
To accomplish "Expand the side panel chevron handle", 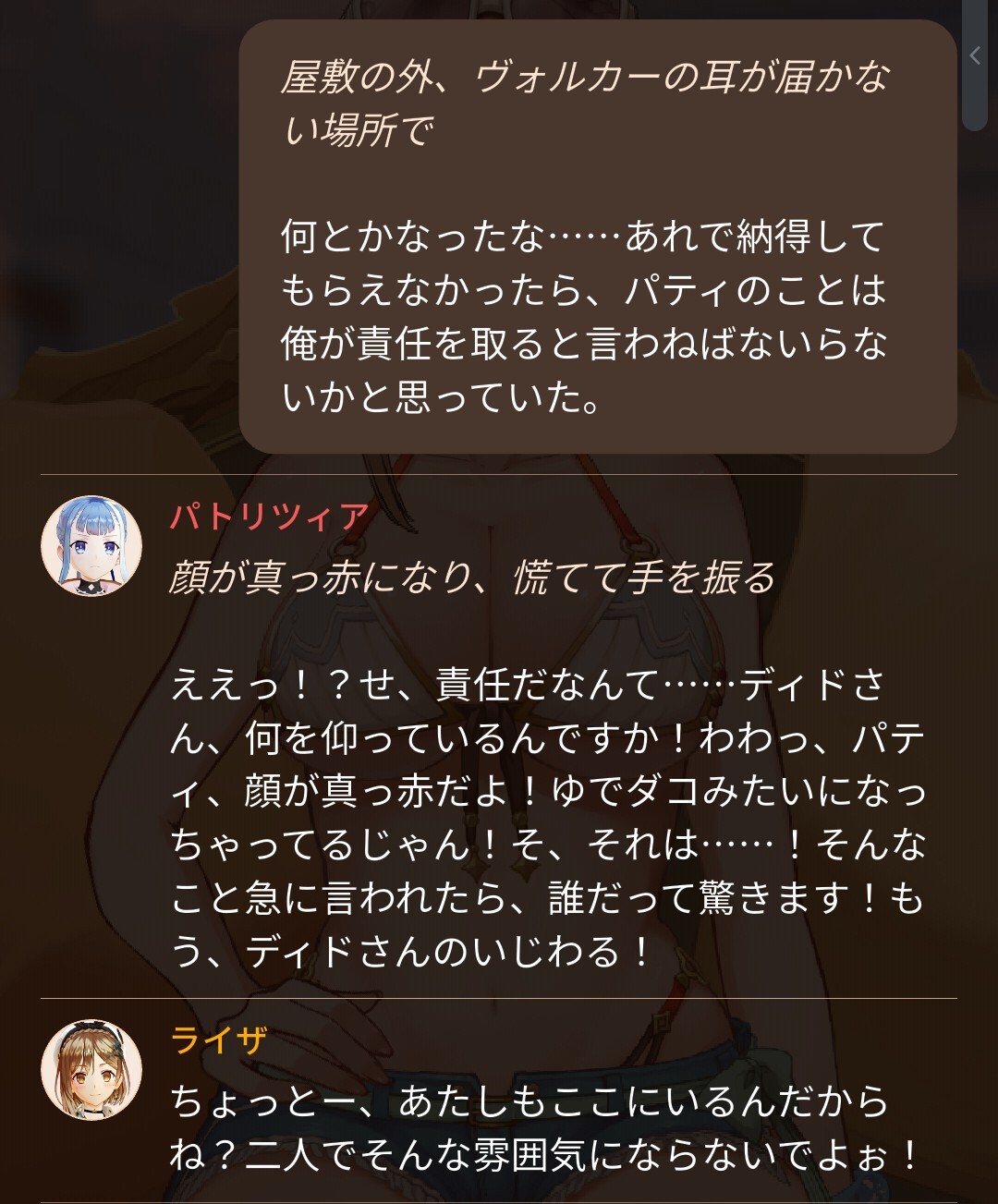I will (975, 57).
